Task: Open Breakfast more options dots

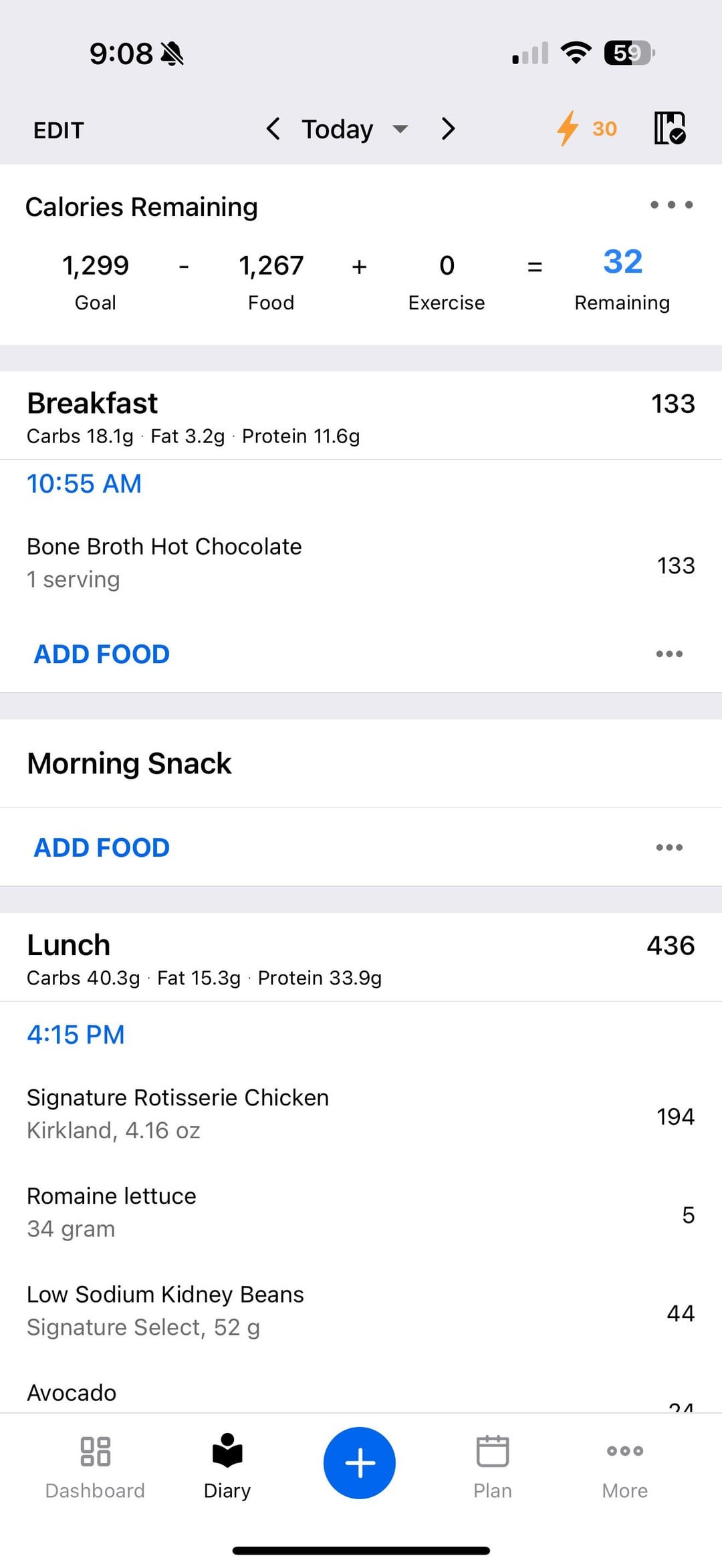Action: pyautogui.click(x=669, y=654)
